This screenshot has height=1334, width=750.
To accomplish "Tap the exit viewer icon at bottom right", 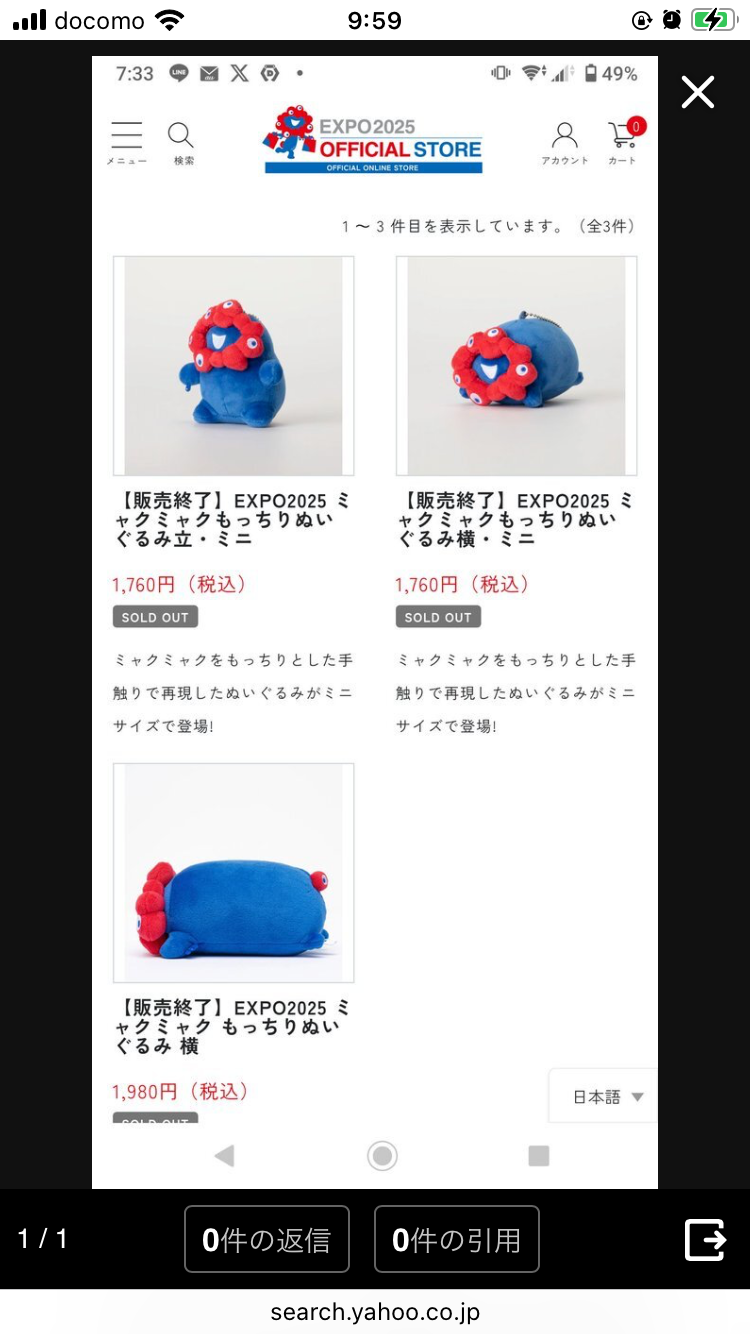I will pos(707,1240).
